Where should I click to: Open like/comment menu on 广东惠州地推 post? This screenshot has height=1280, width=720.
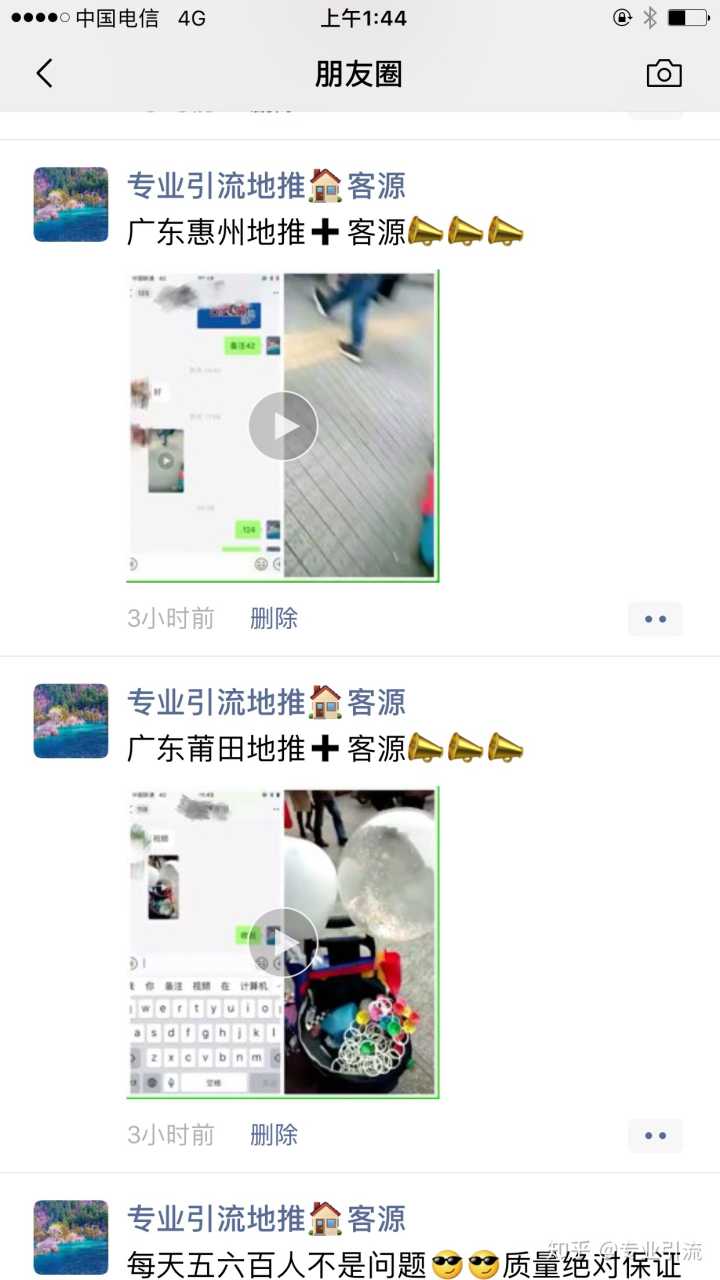[655, 619]
